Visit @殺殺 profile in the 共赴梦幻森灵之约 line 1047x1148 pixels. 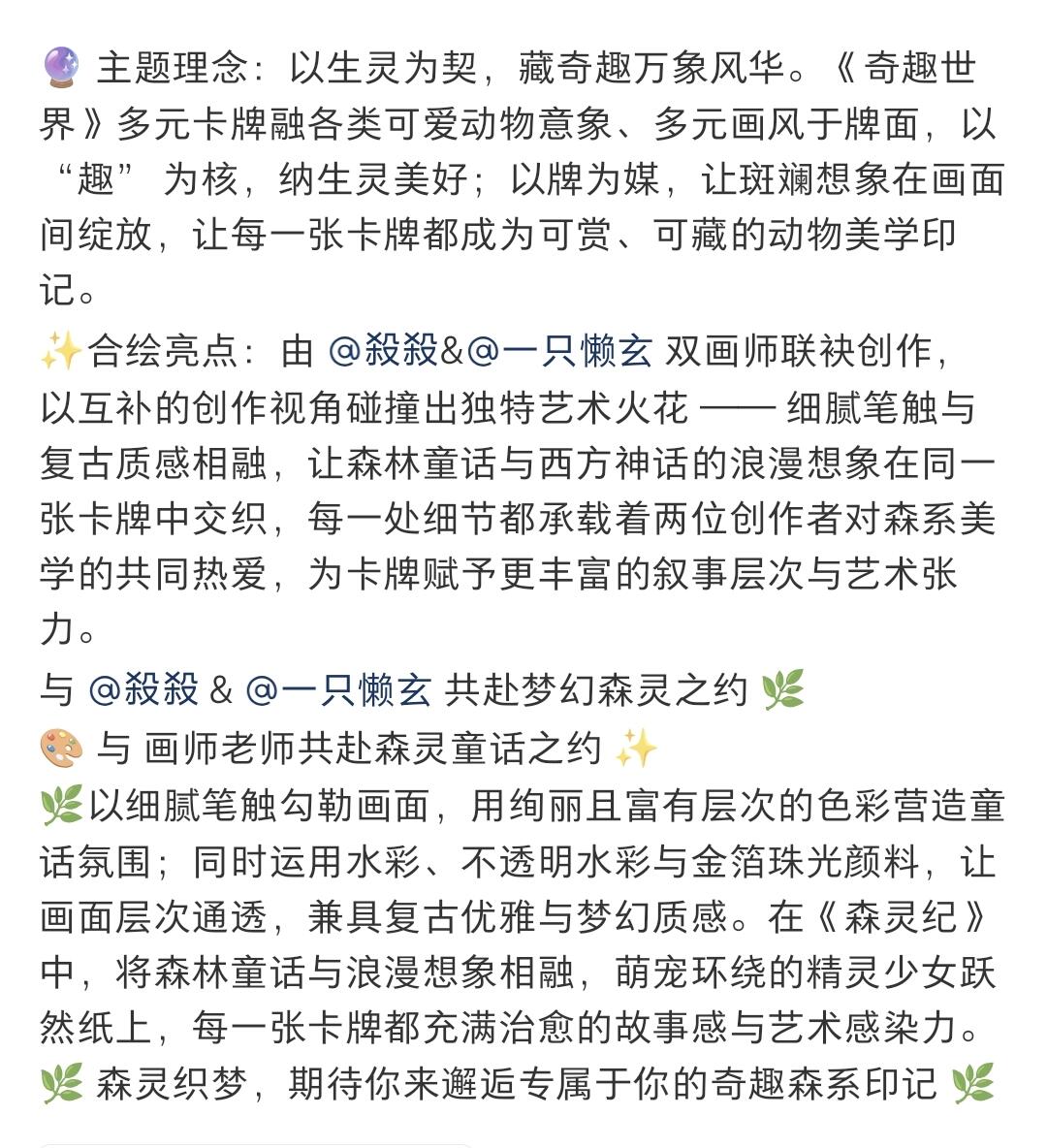point(143,689)
